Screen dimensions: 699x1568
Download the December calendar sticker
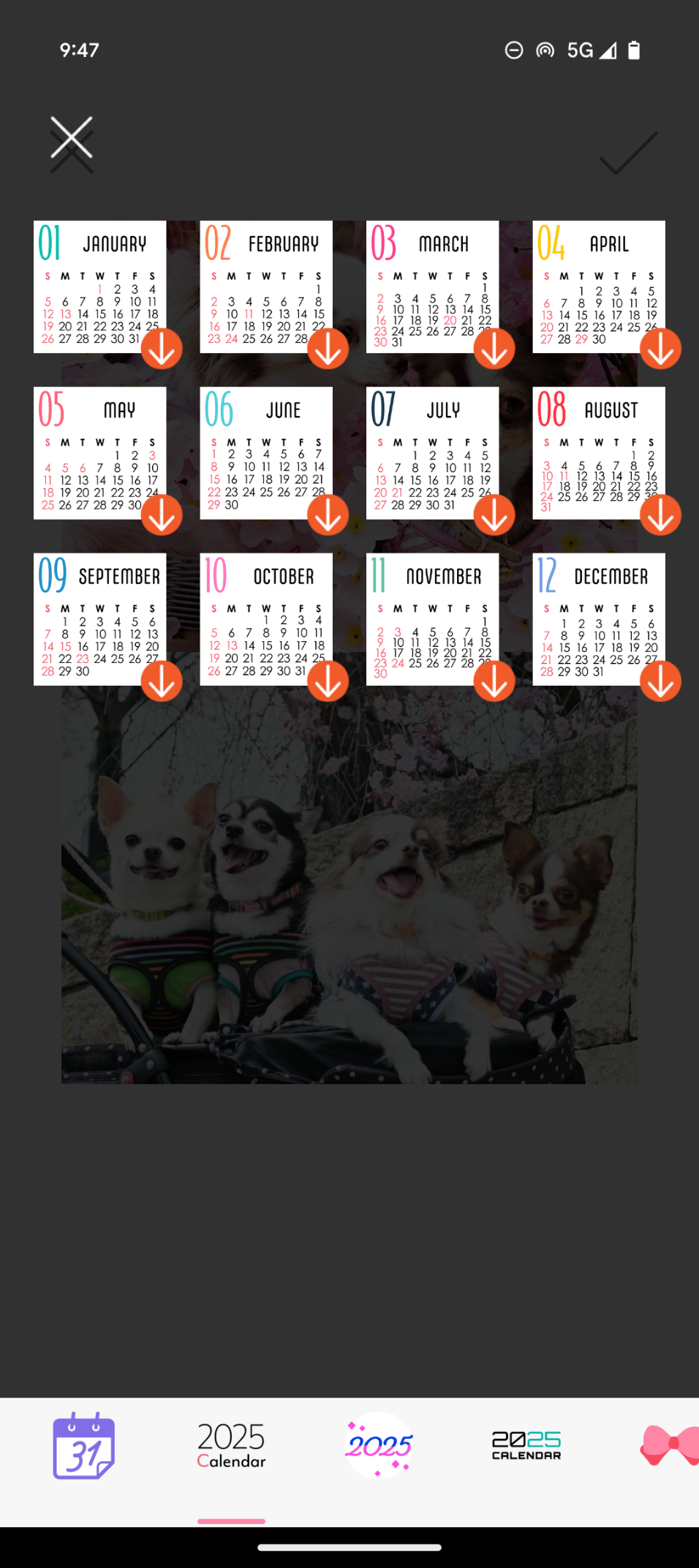coord(660,681)
